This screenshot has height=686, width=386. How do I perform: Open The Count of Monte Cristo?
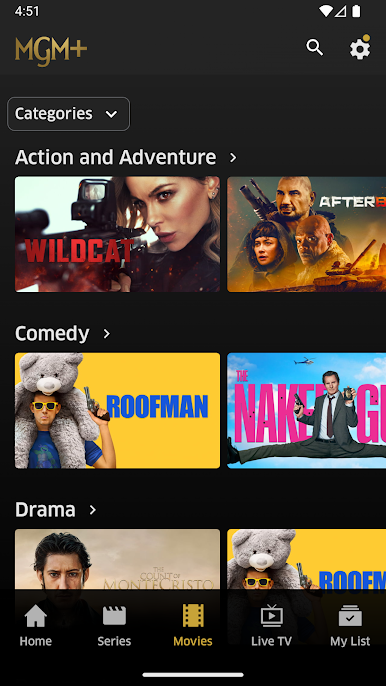pyautogui.click(x=117, y=560)
